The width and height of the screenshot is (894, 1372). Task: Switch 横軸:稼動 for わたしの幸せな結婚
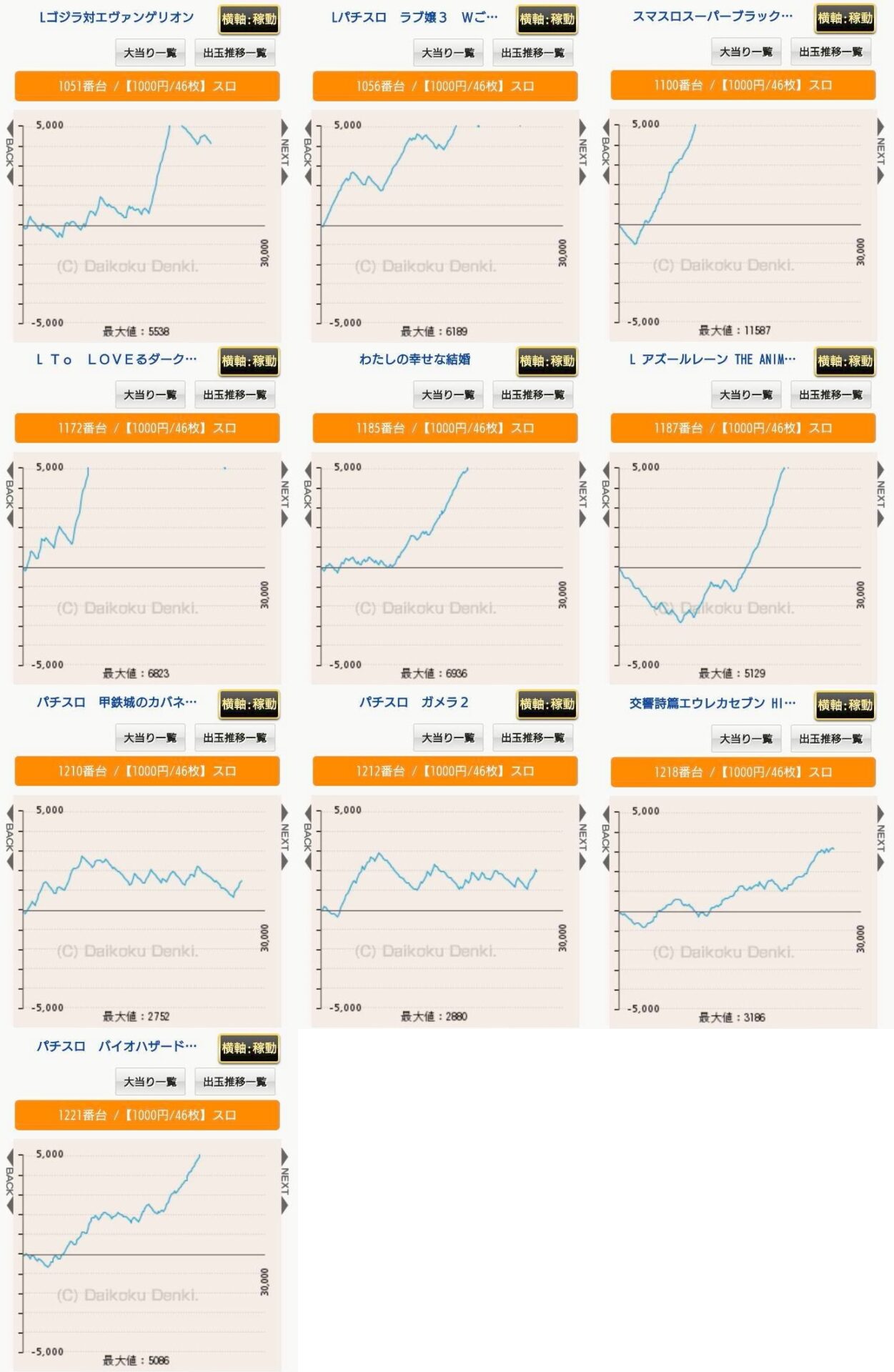point(547,362)
